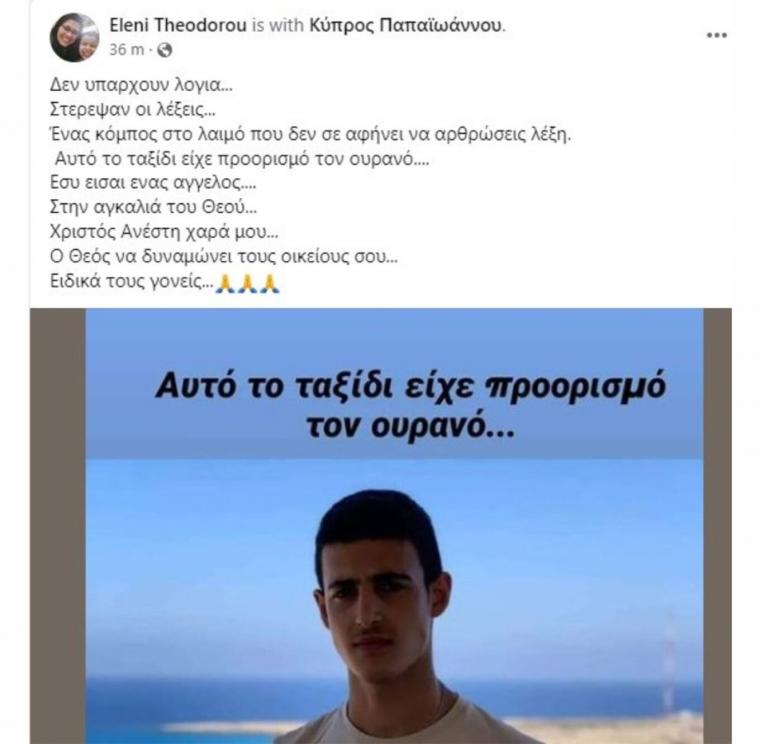Image resolution: width=760 pixels, height=744 pixels.
Task: Open the attached photo in the post
Action: tap(394, 525)
